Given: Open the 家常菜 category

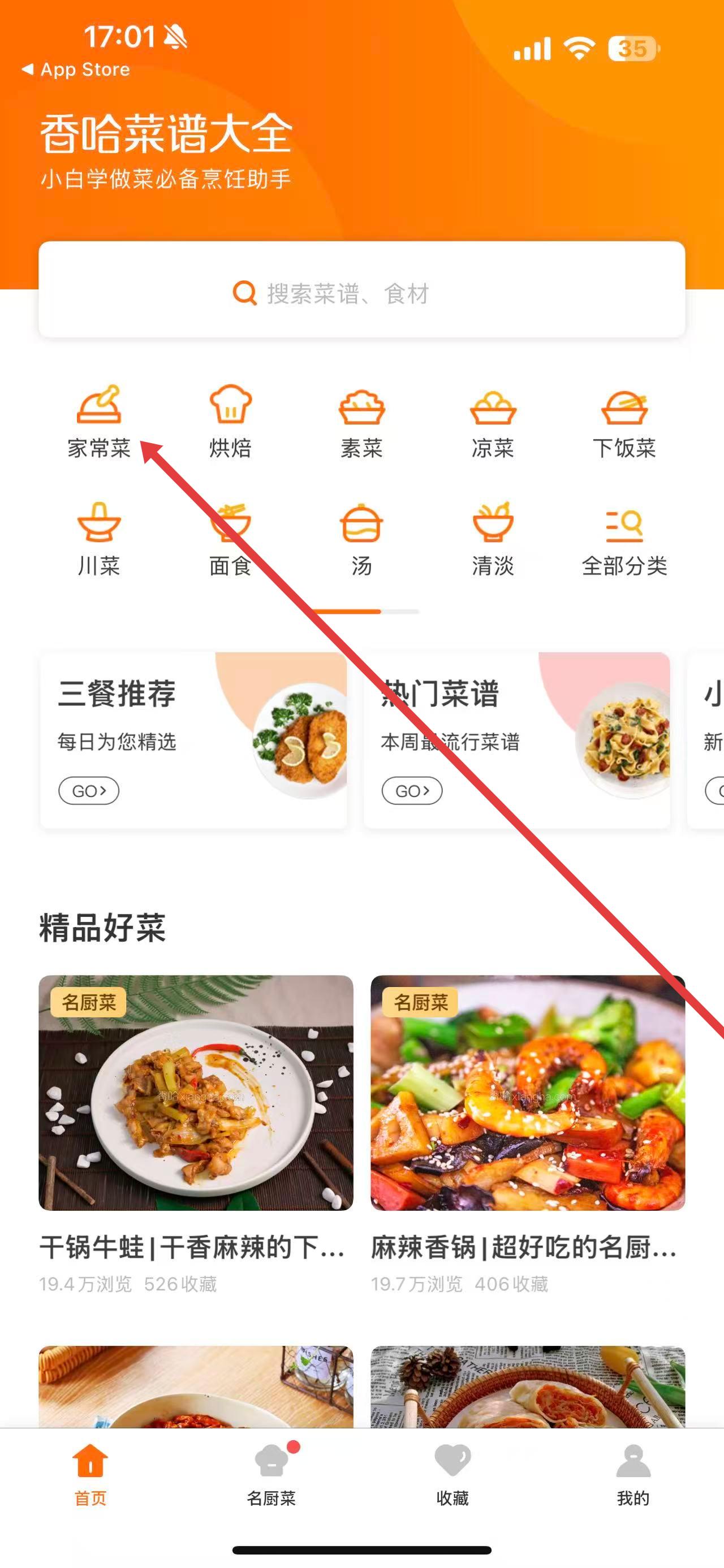Looking at the screenshot, I should pyautogui.click(x=98, y=421).
